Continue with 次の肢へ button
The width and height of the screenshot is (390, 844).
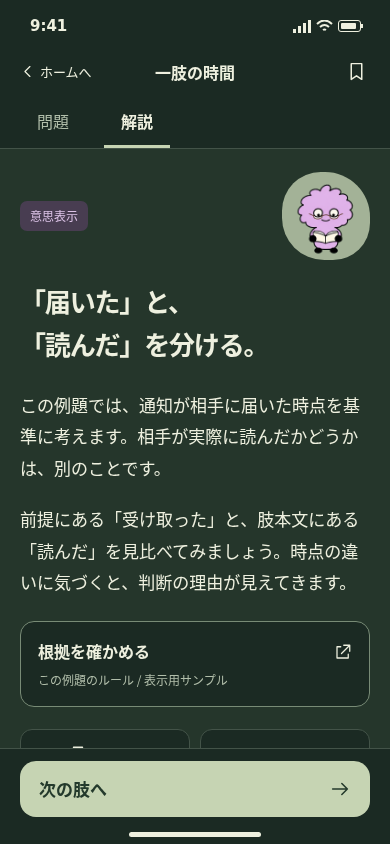click(x=195, y=789)
